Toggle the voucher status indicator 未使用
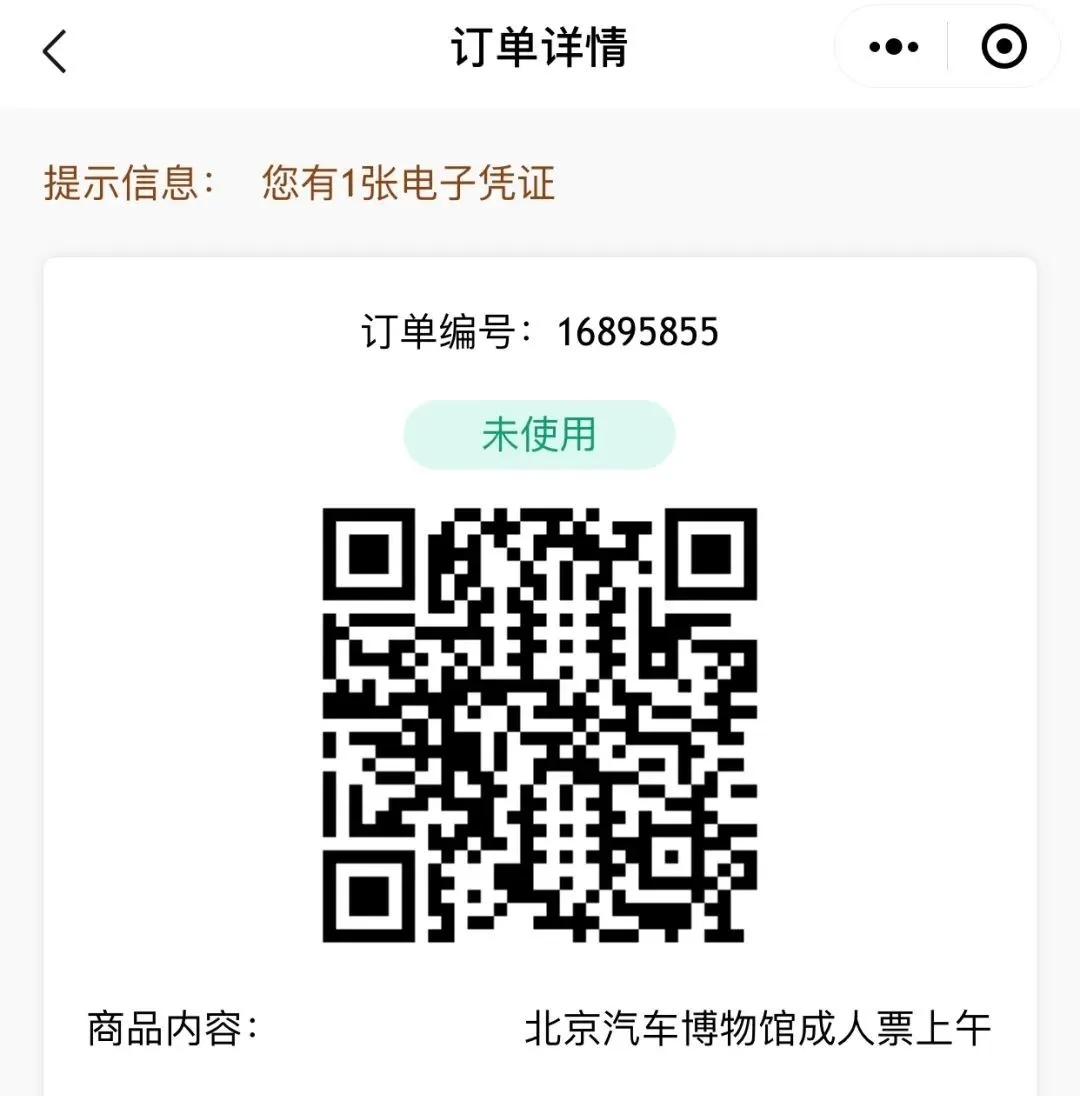1080x1096 pixels. point(538,434)
